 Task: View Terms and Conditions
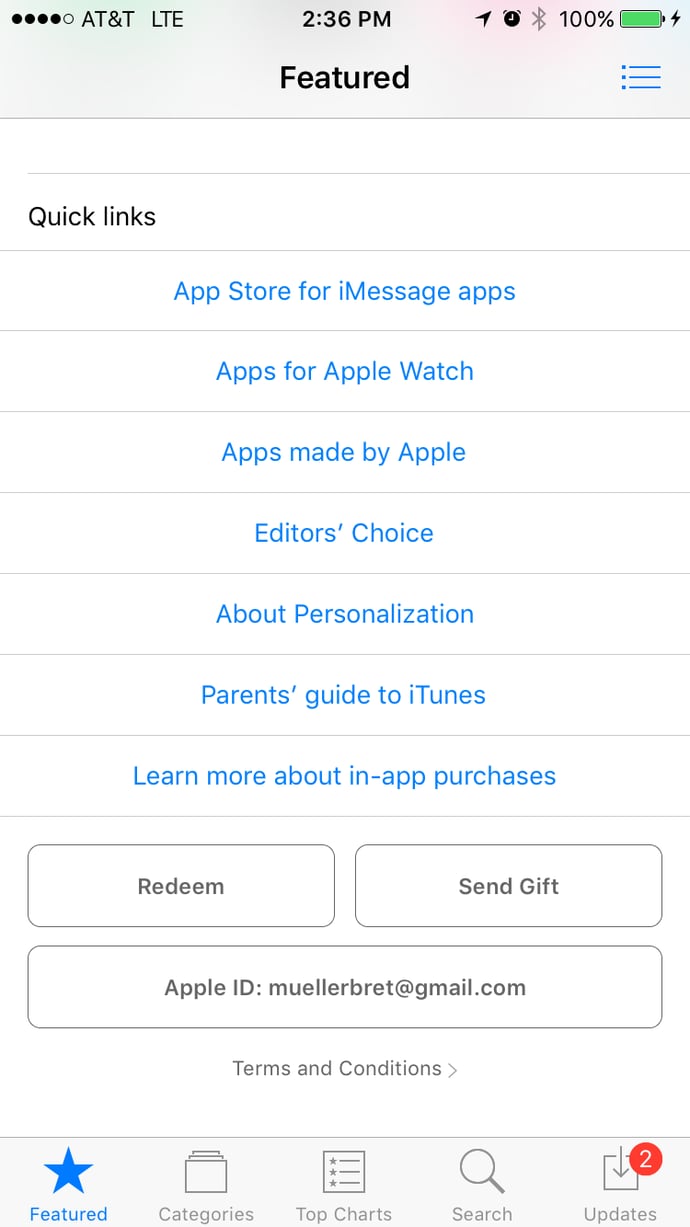[x=345, y=1069]
